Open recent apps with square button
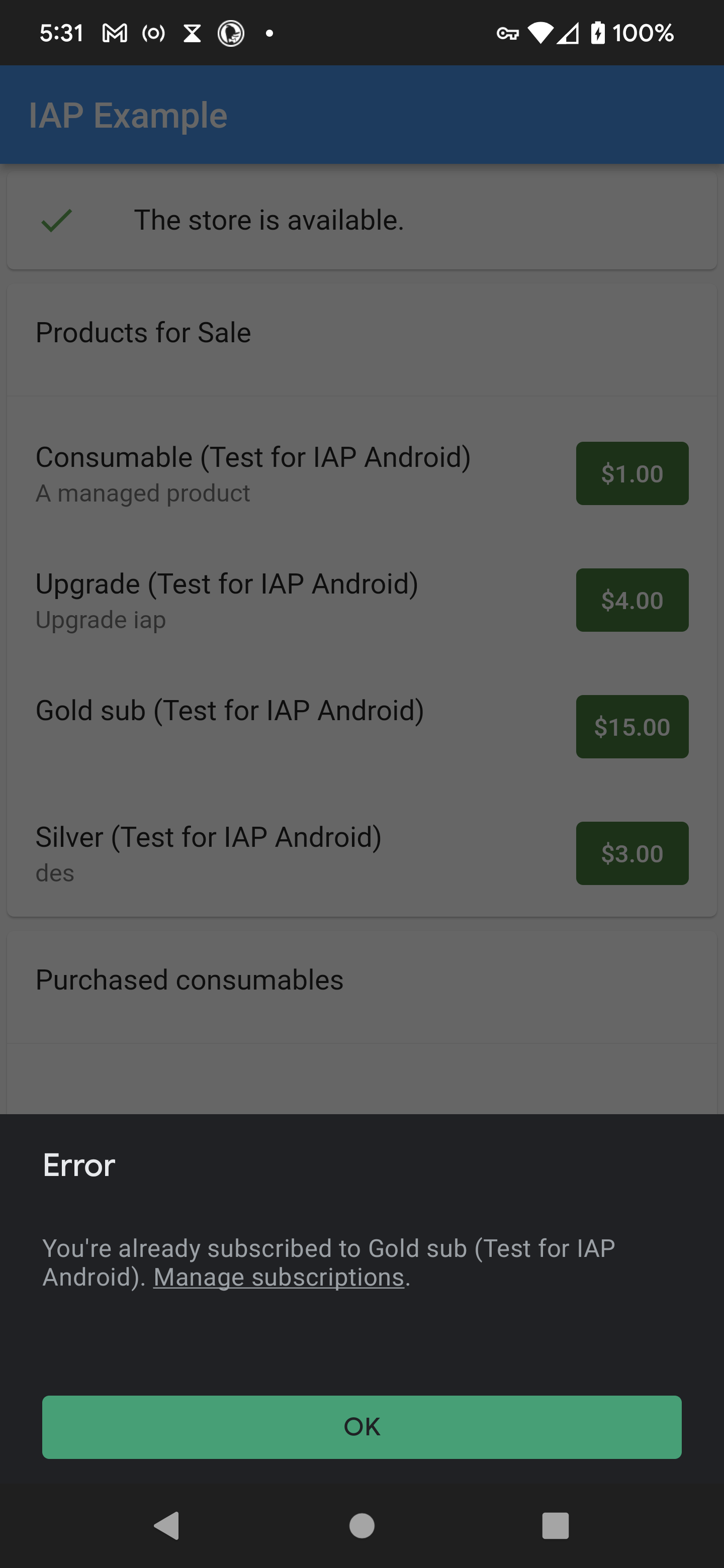 click(555, 1525)
